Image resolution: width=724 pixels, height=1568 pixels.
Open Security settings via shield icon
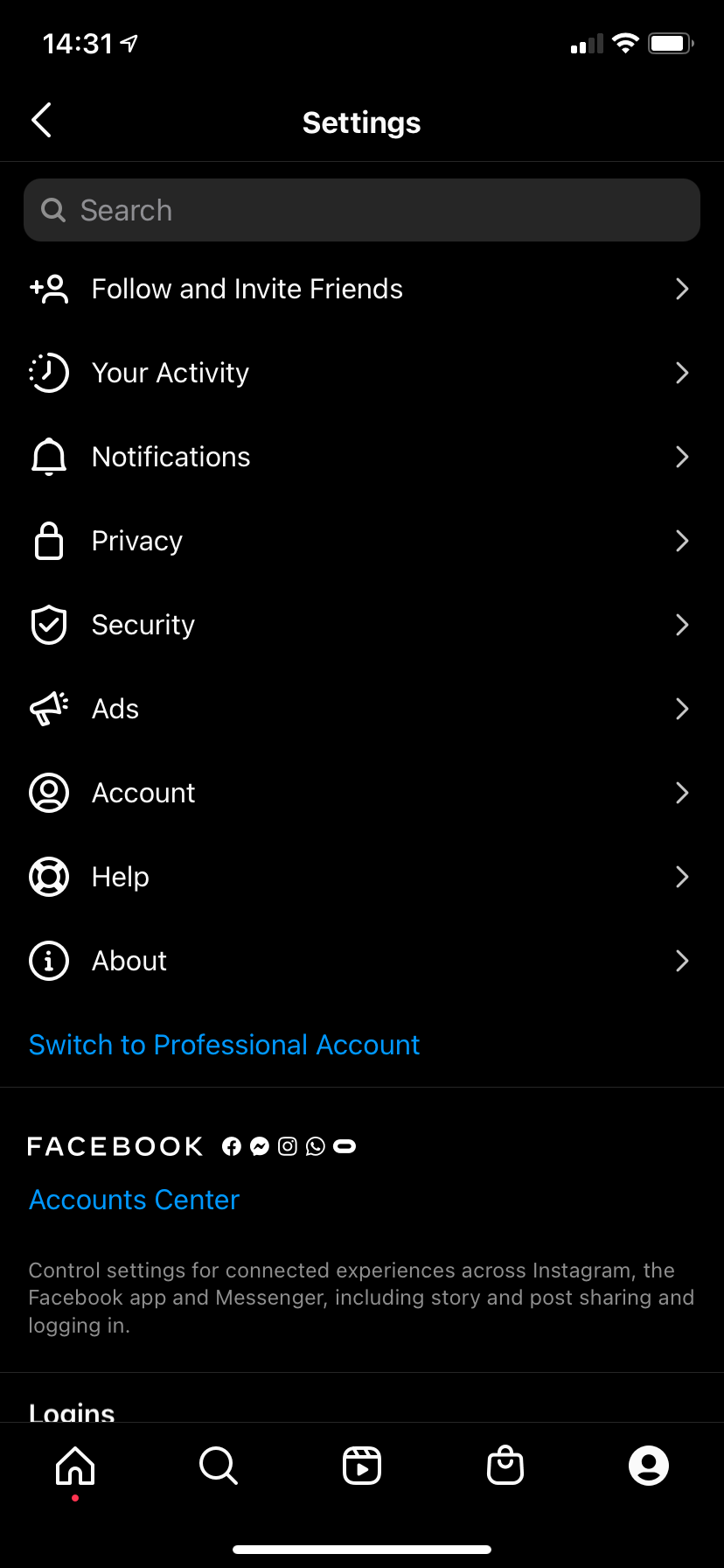49,625
